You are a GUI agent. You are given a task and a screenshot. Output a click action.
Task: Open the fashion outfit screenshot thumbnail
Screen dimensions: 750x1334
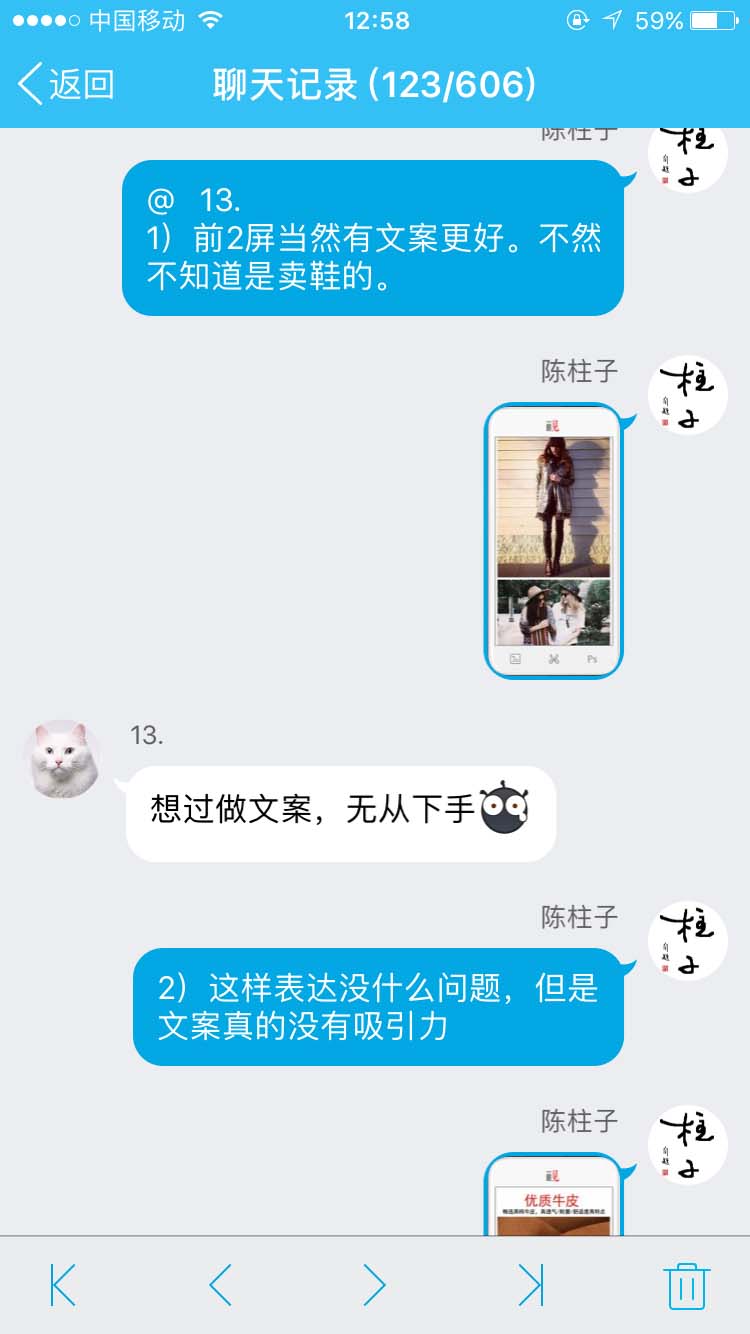[x=554, y=540]
